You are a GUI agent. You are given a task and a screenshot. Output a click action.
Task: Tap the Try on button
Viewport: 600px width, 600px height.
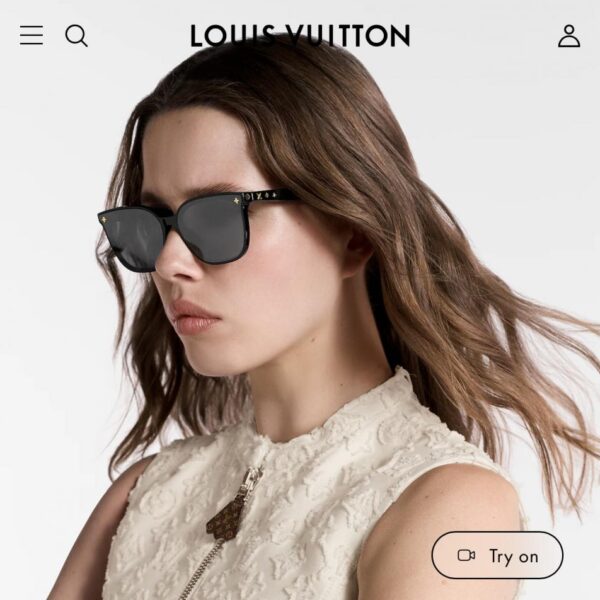point(497,555)
